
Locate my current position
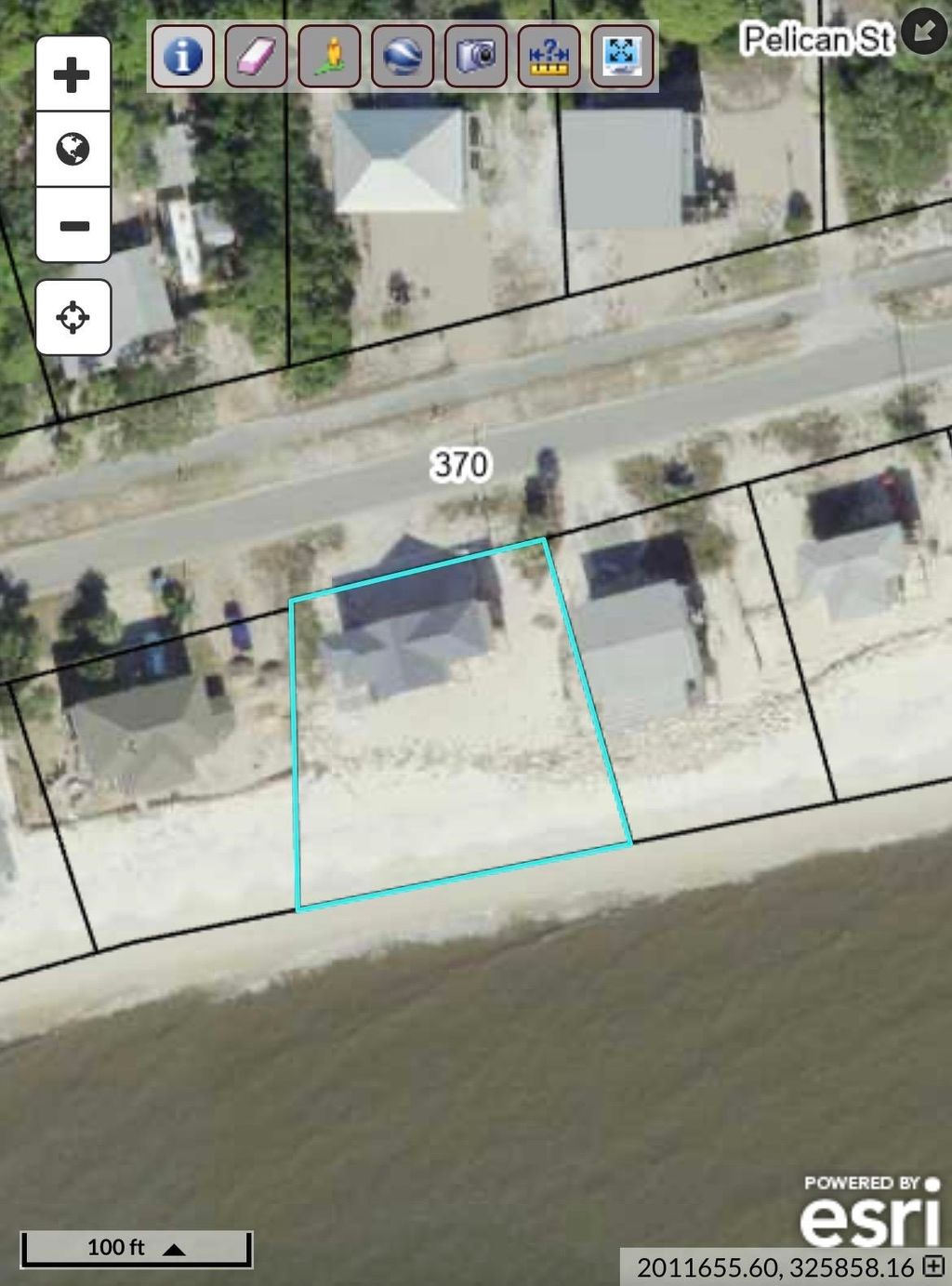click(73, 318)
